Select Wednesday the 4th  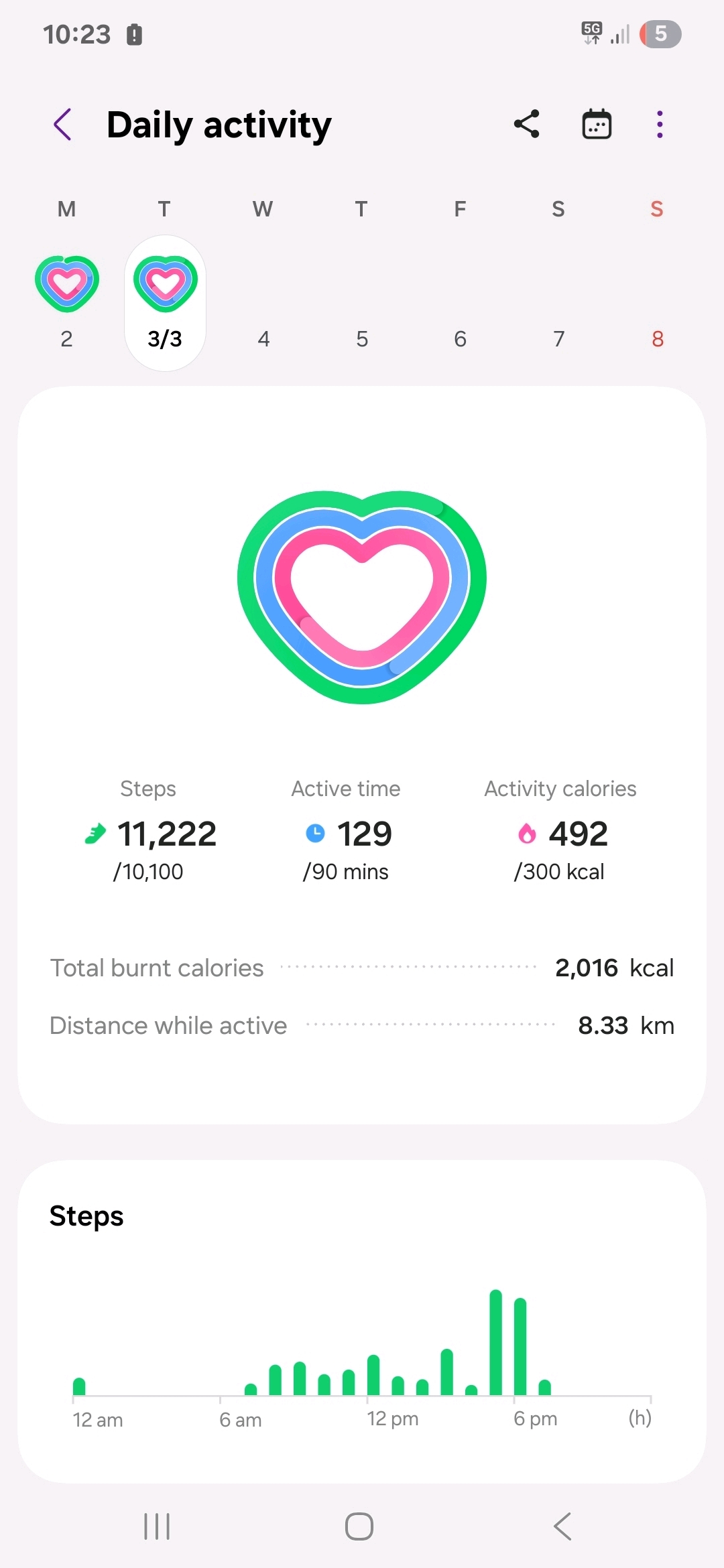pyautogui.click(x=263, y=302)
